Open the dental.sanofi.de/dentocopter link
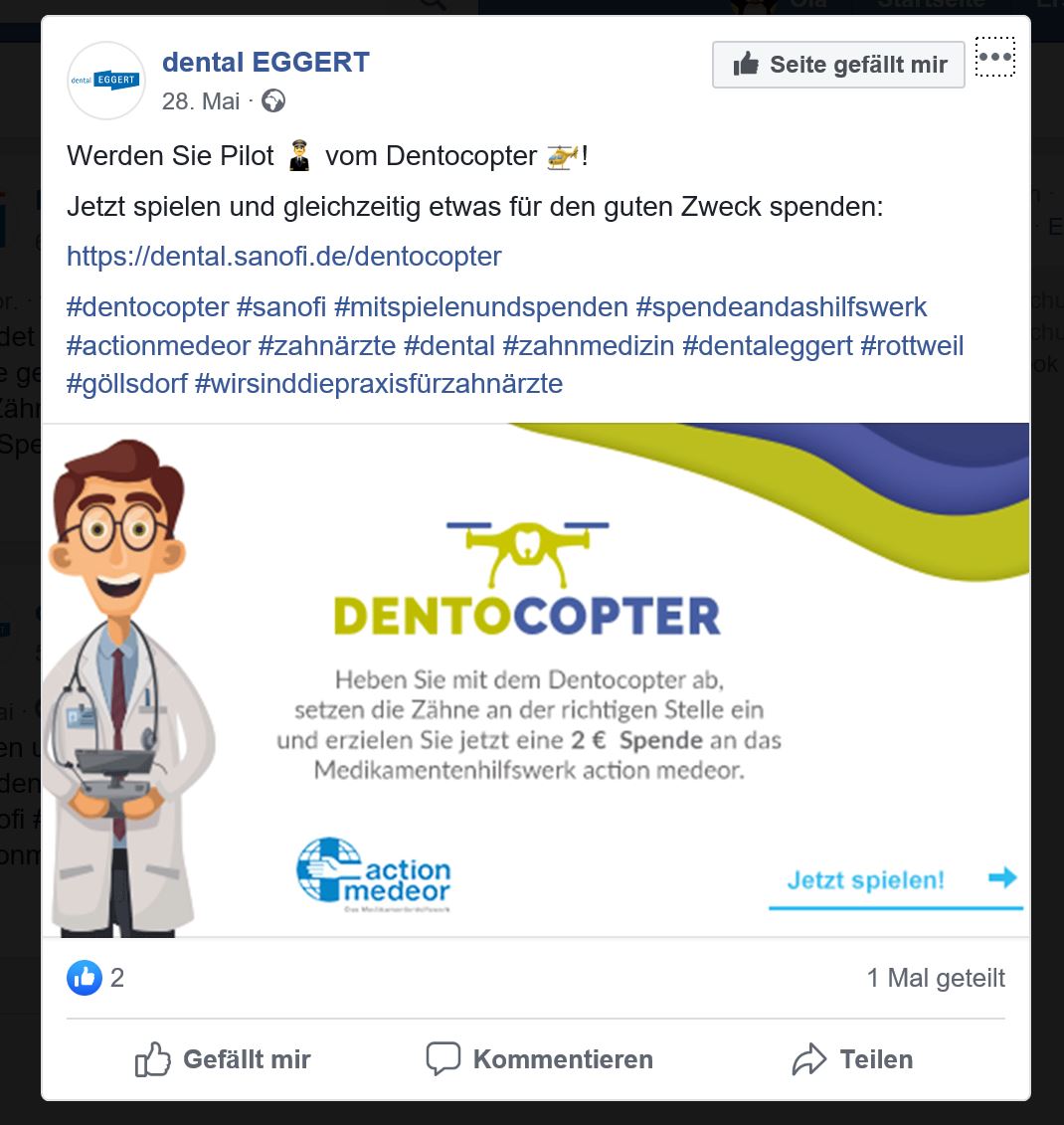Image resolution: width=1064 pixels, height=1125 pixels. pyautogui.click(x=283, y=257)
